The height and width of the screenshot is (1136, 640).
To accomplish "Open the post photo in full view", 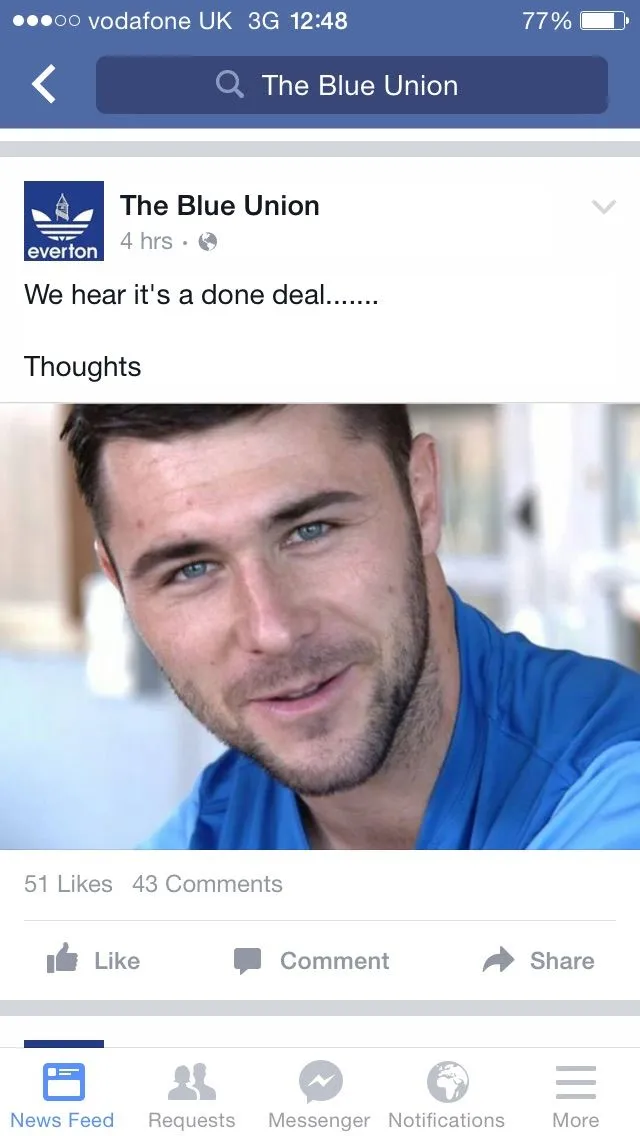I will (320, 626).
